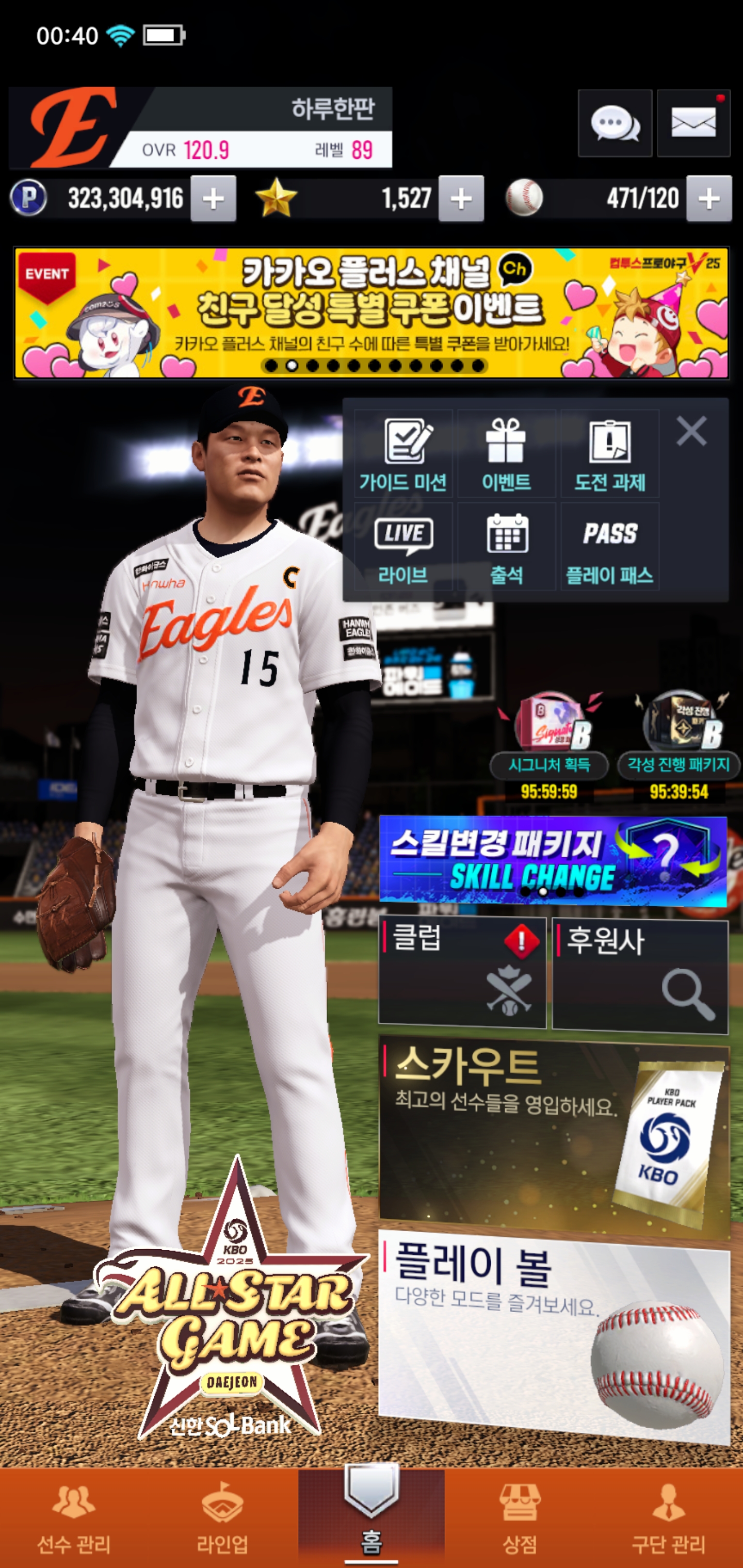This screenshot has height=1568, width=743.
Task: Open the 각성 진행 패키지 offer
Action: coord(679,743)
